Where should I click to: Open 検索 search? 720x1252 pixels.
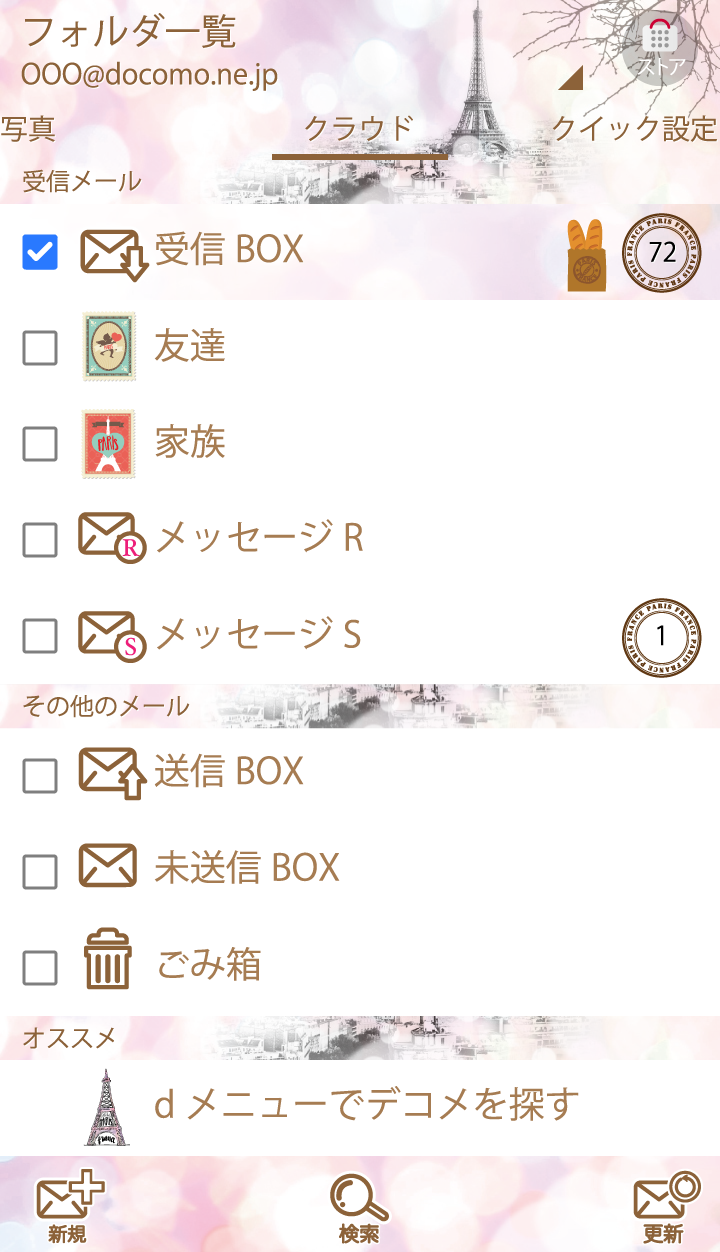pos(359,1208)
